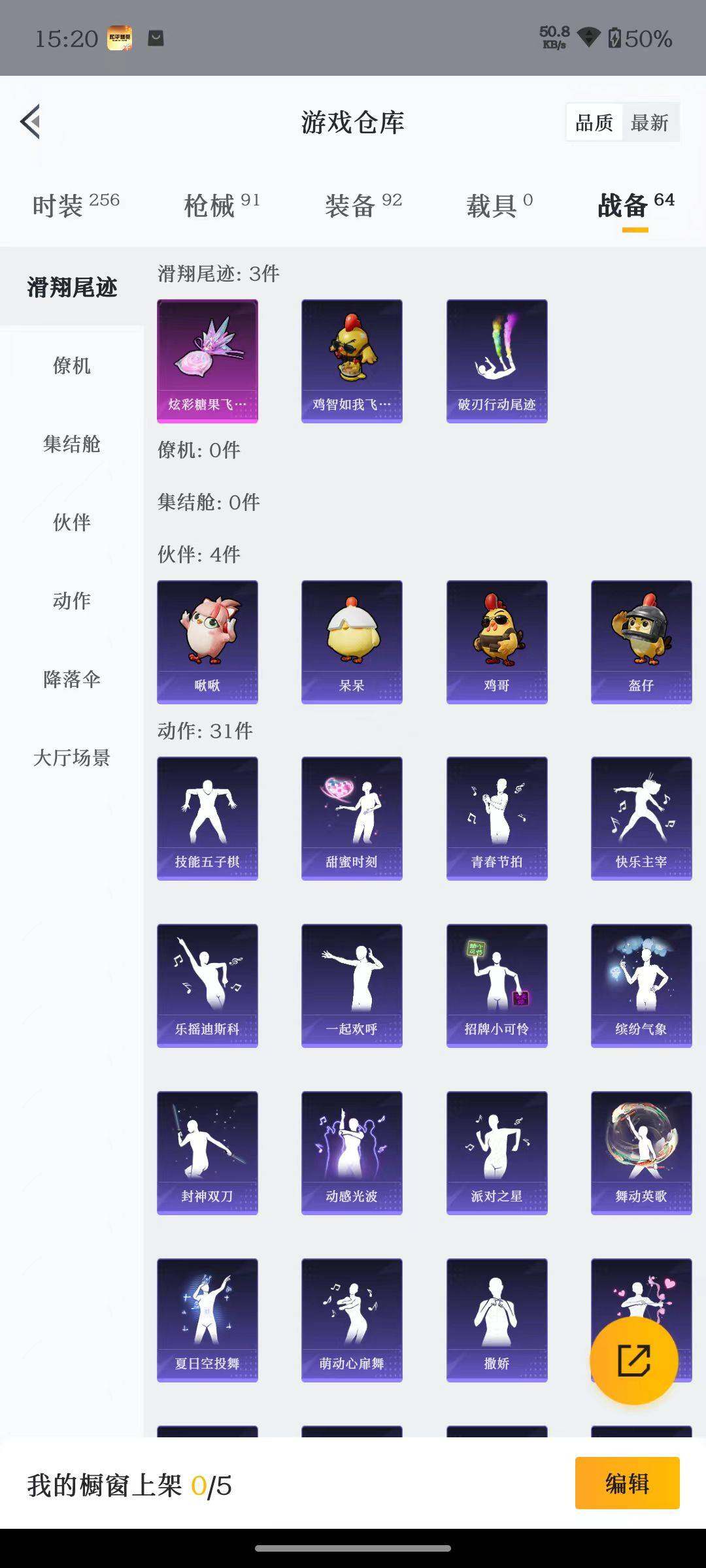Open the 载具 tab

point(499,205)
